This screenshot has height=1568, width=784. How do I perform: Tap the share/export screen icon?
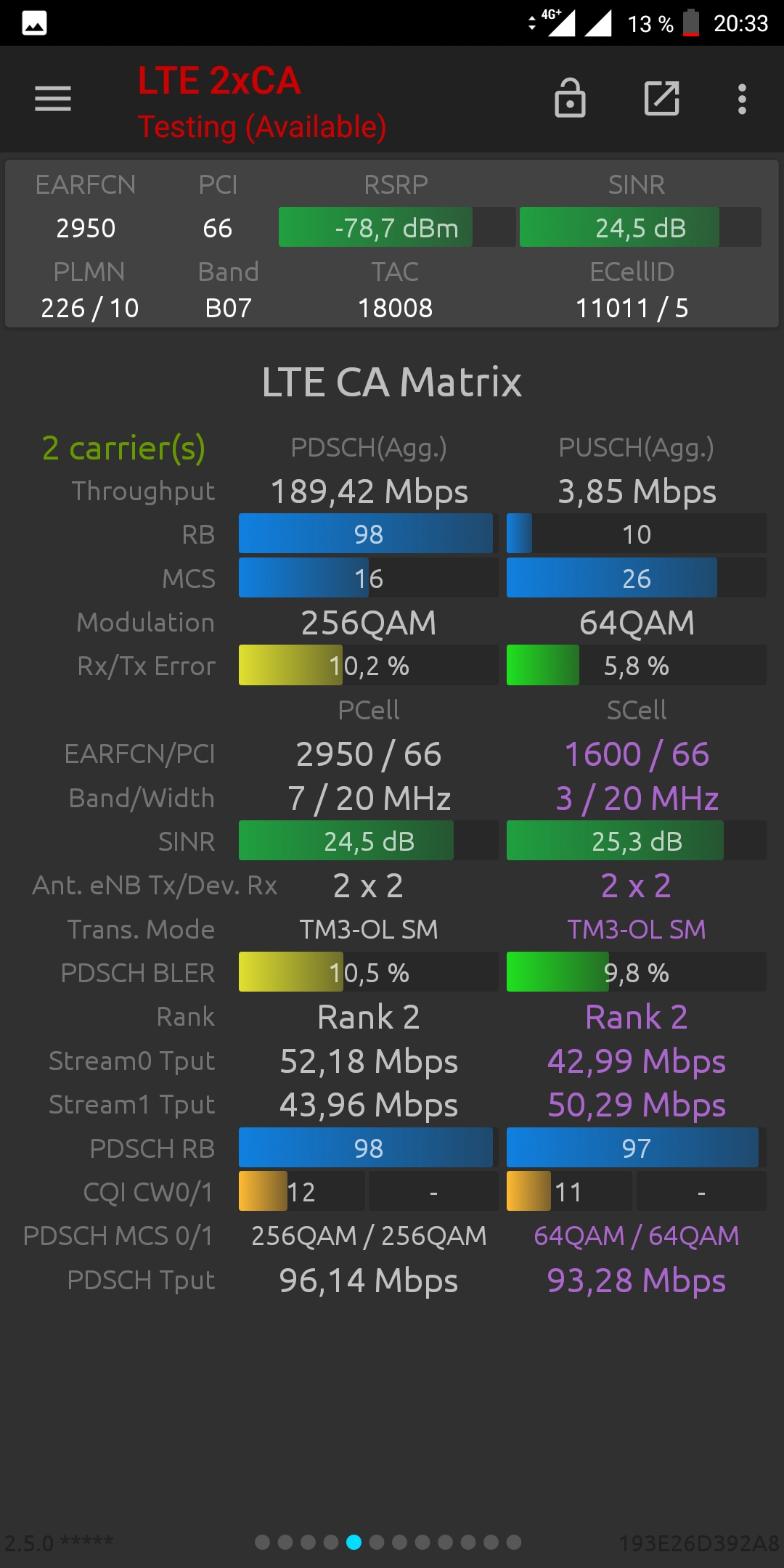(x=662, y=99)
